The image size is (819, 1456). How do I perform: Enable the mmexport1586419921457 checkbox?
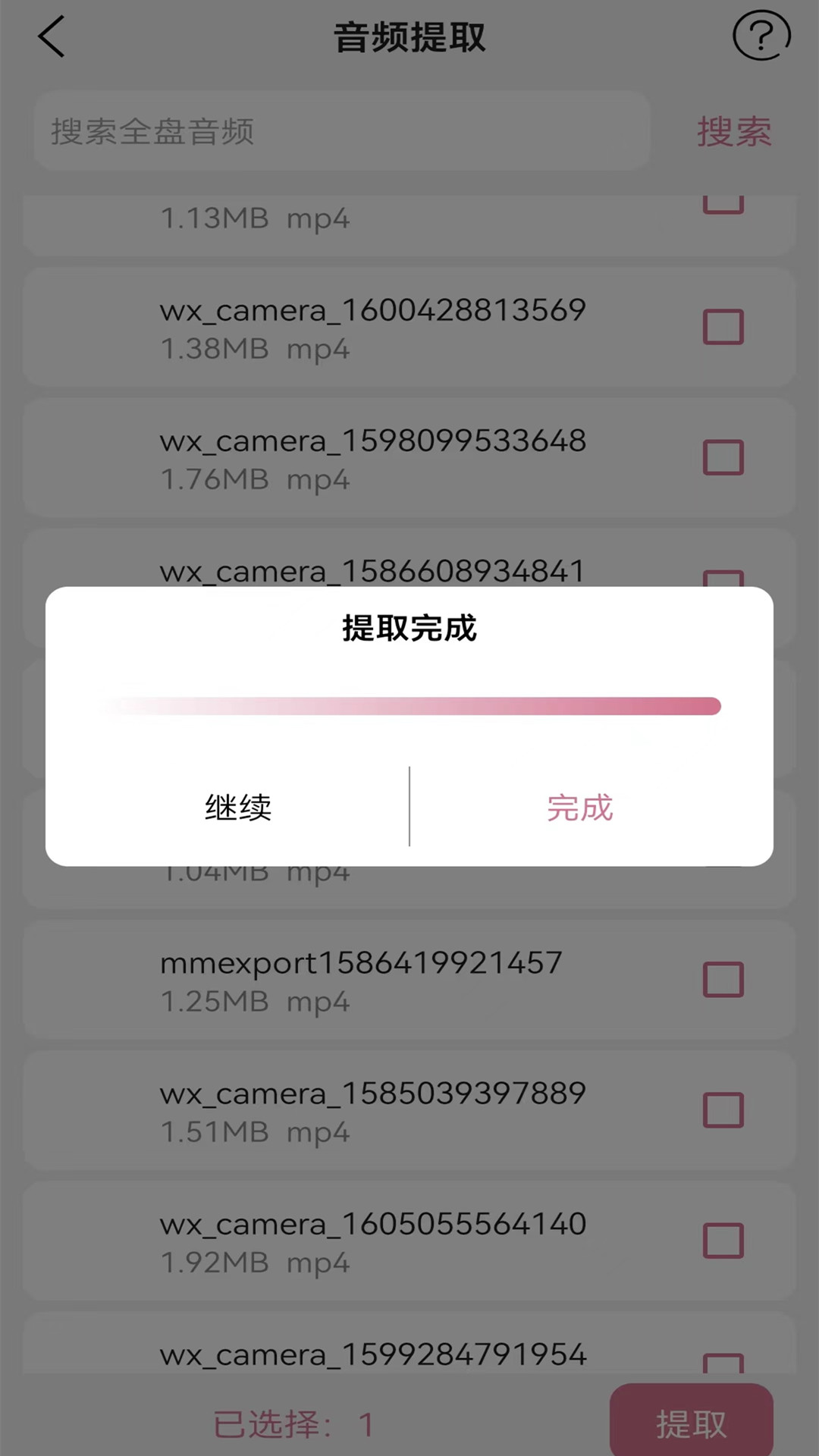tap(723, 980)
